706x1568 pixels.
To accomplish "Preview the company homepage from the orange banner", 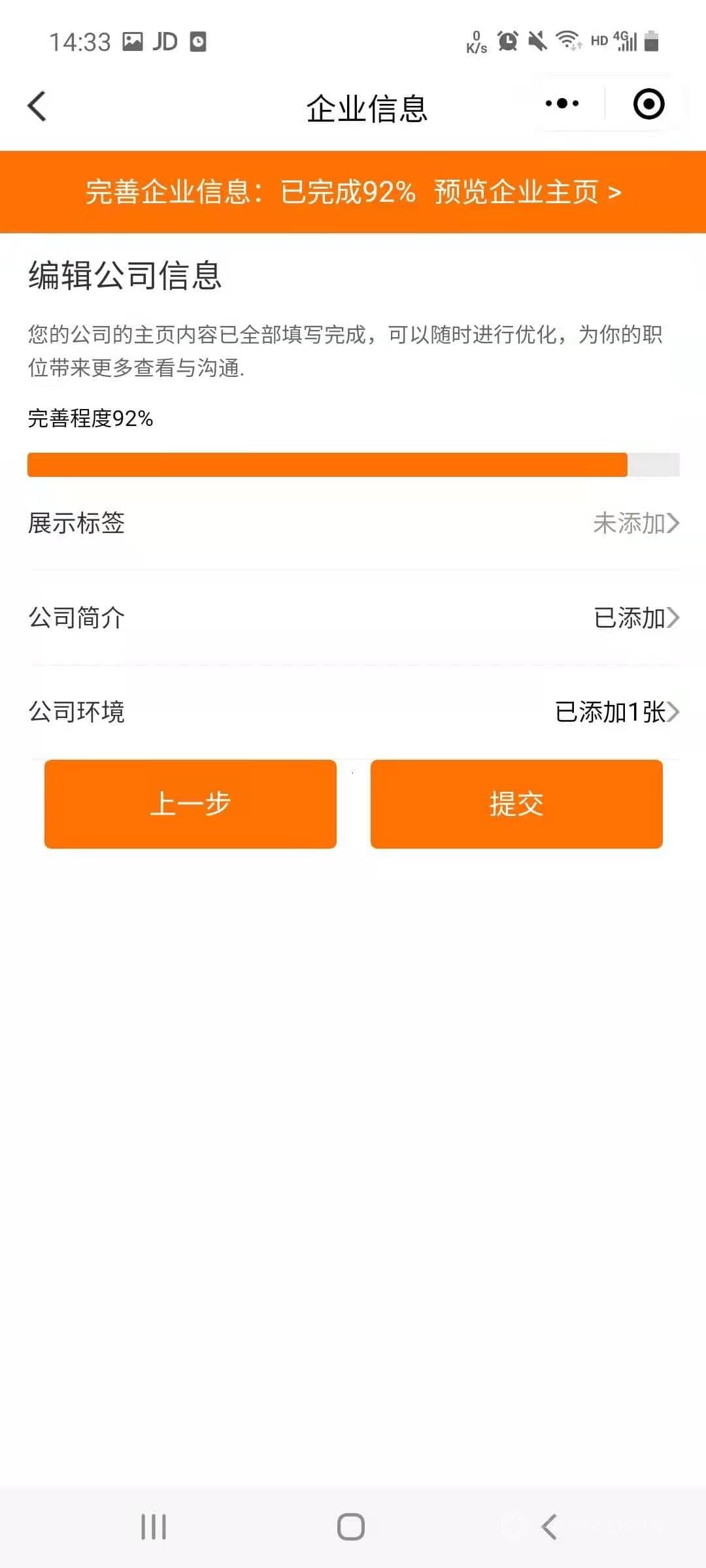I will point(528,192).
